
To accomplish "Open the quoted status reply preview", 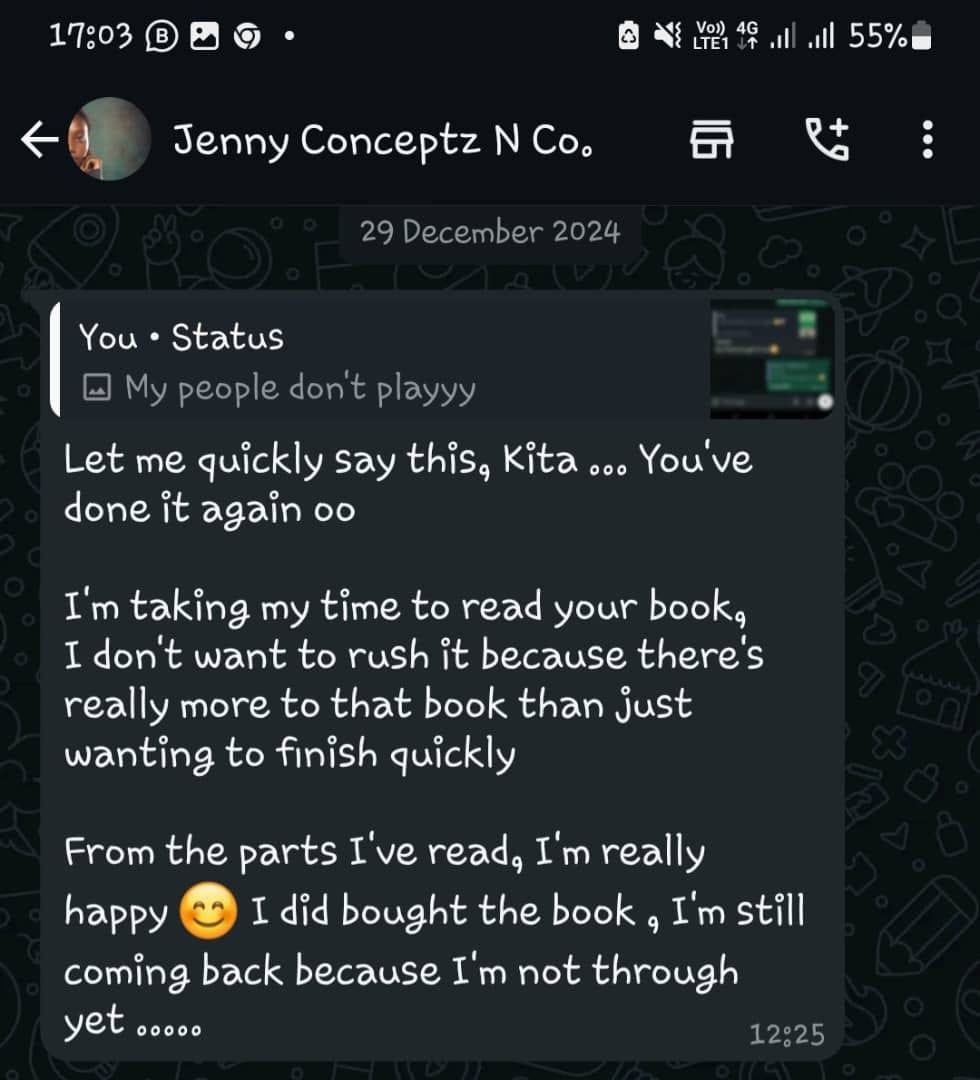I will point(440,362).
